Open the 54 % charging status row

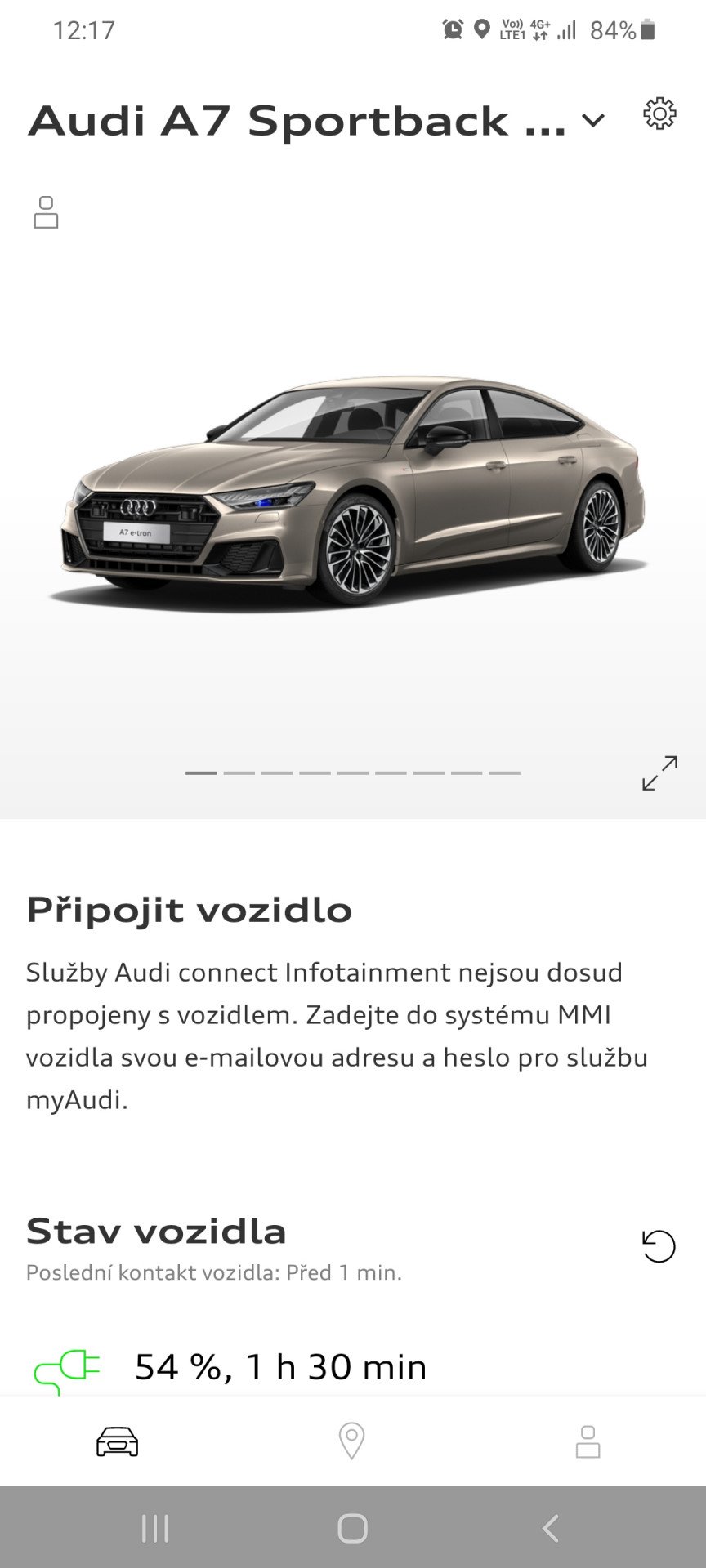[x=353, y=1368]
